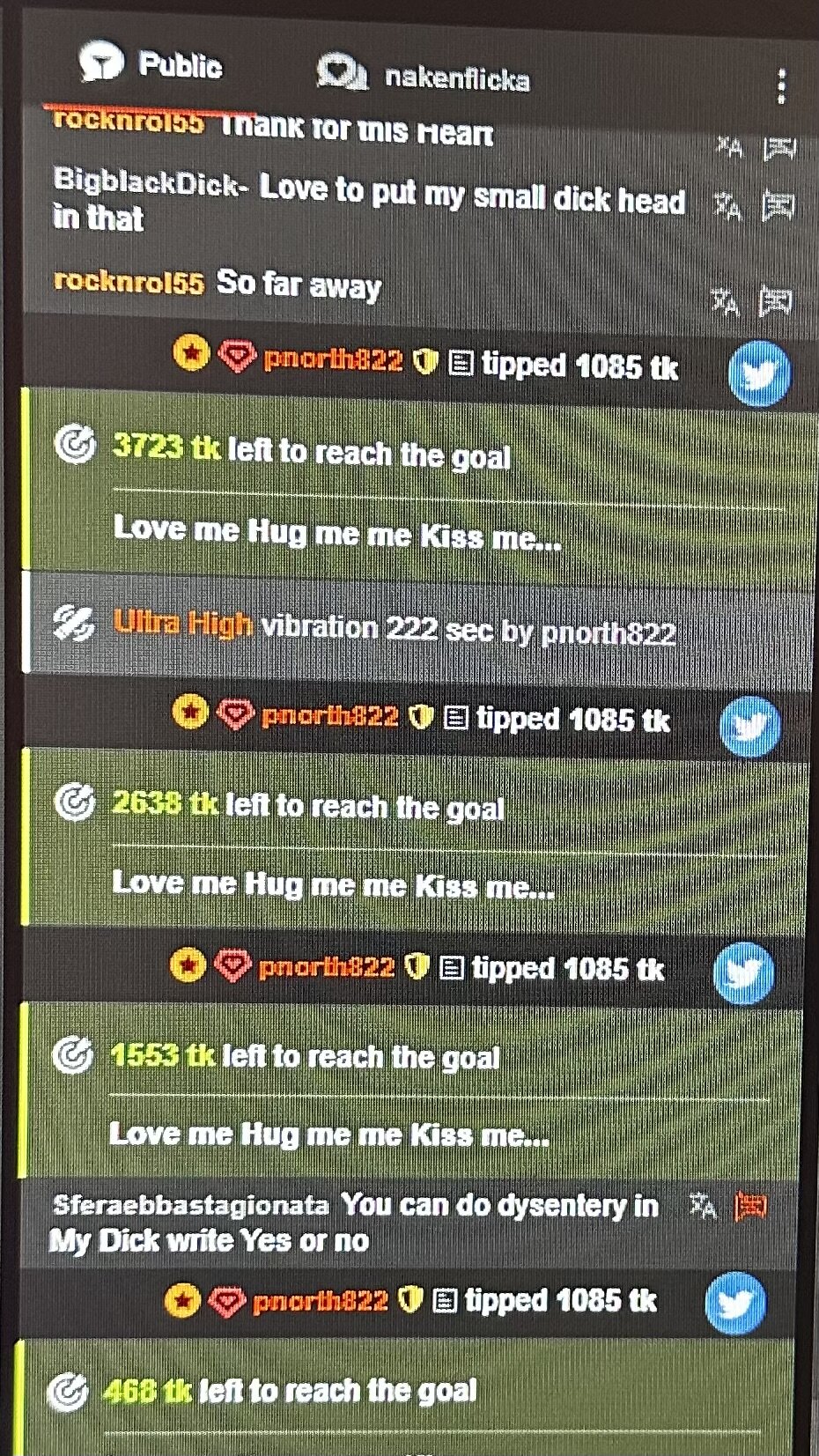The image size is (819, 1456).
Task: Share the tip above 468 tk on Twitter
Action: (x=735, y=1304)
